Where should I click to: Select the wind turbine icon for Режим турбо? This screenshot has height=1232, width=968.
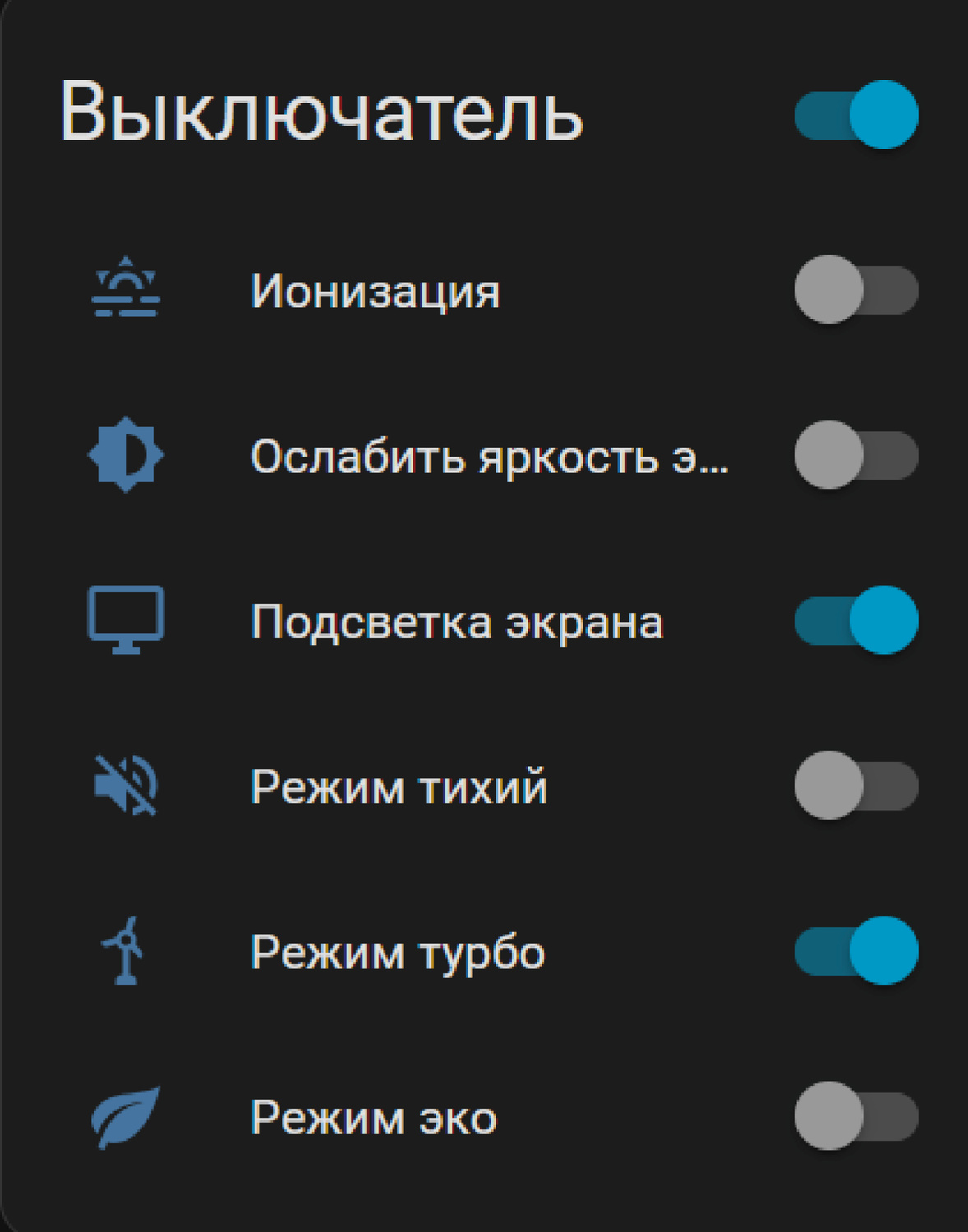(x=124, y=951)
